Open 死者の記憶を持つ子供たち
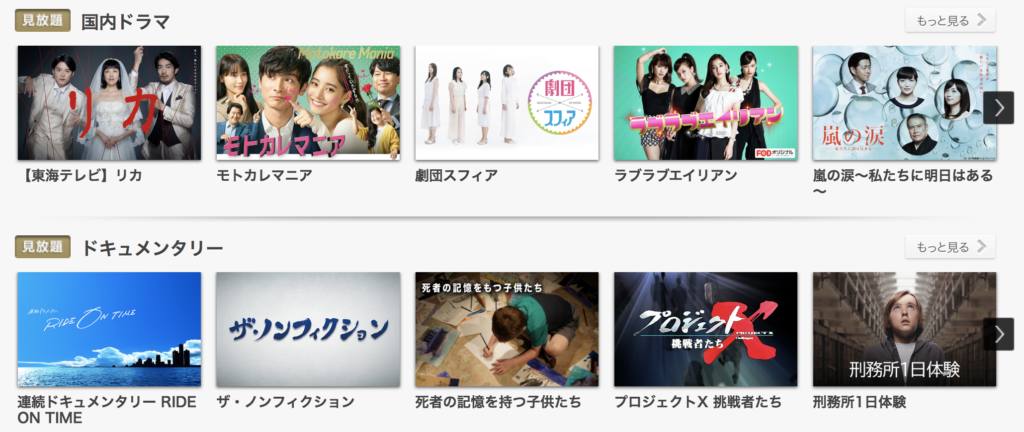The height and width of the screenshot is (432, 1024). (x=506, y=330)
